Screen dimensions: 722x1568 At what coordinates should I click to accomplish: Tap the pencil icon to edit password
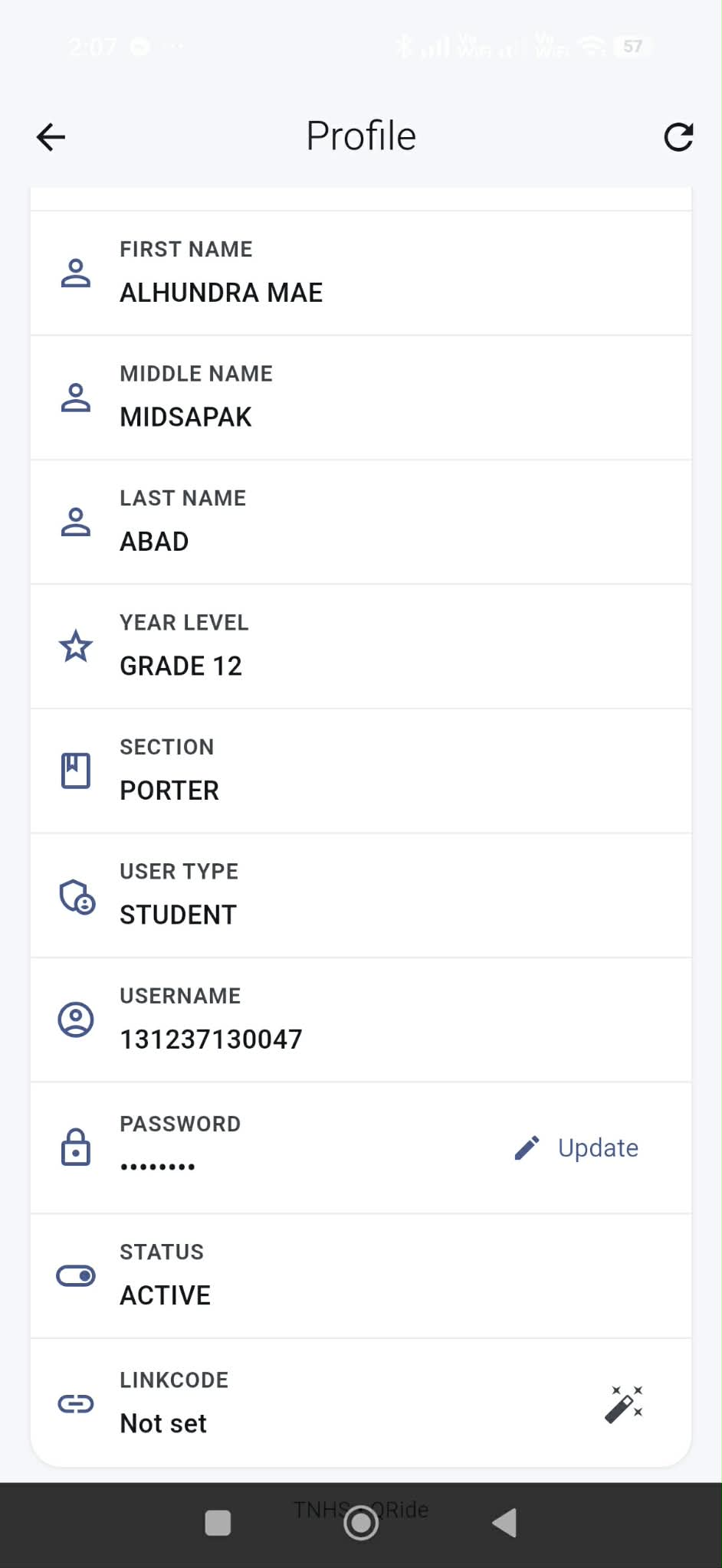(526, 1147)
